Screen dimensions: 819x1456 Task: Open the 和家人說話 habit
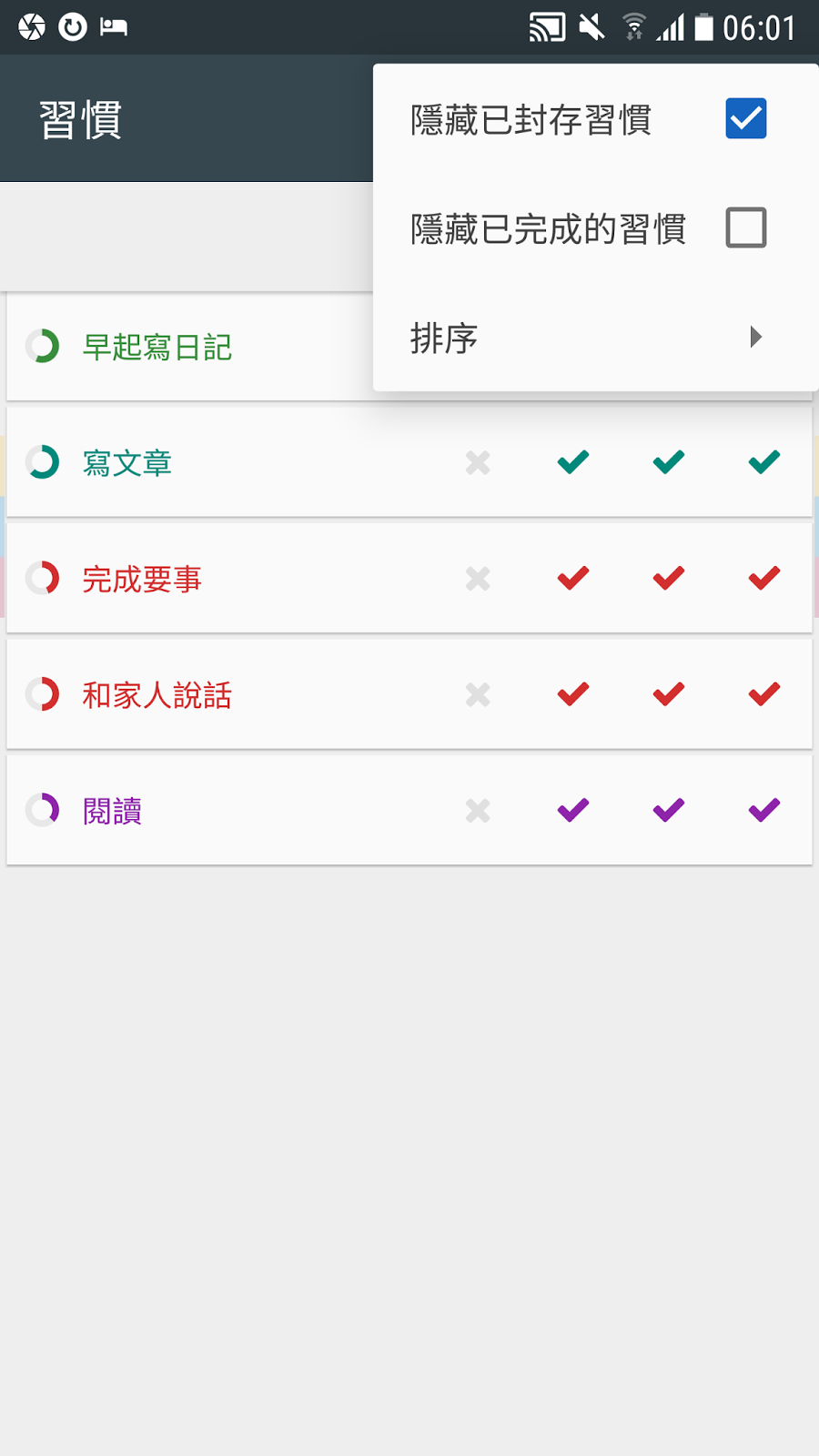point(157,695)
